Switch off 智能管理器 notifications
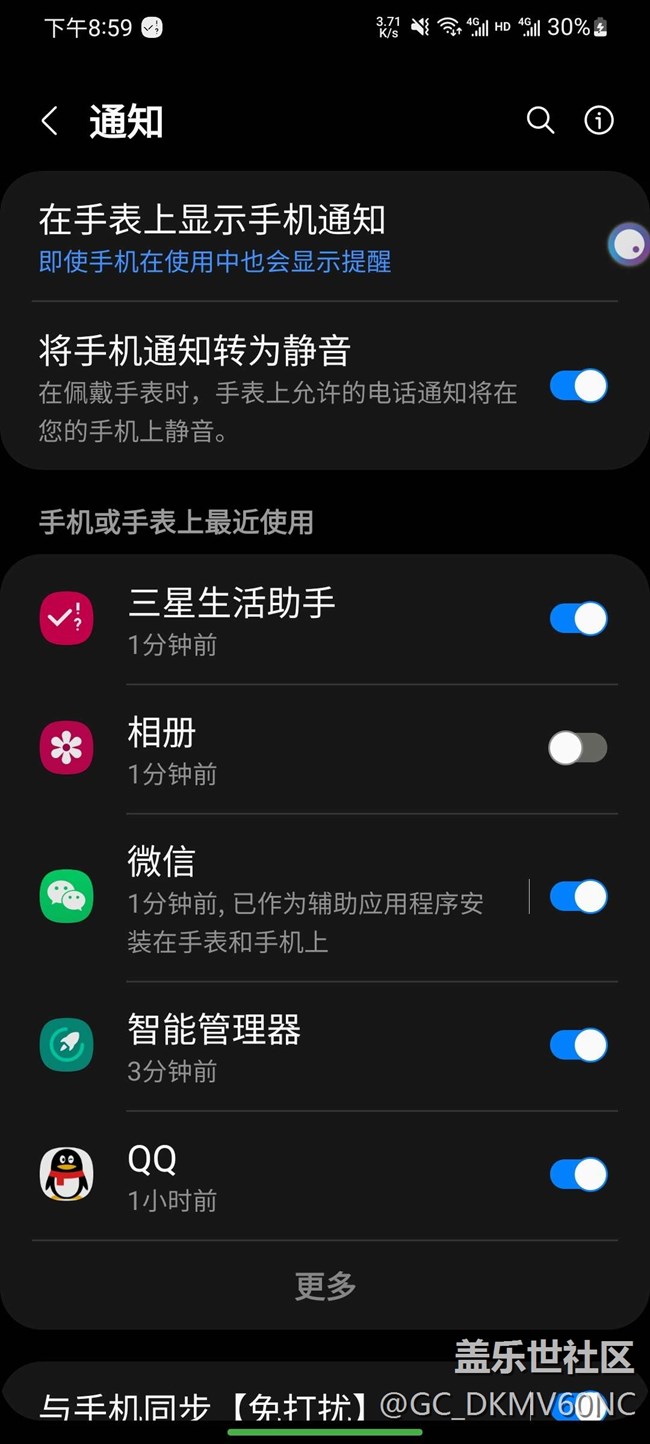 click(x=578, y=1045)
